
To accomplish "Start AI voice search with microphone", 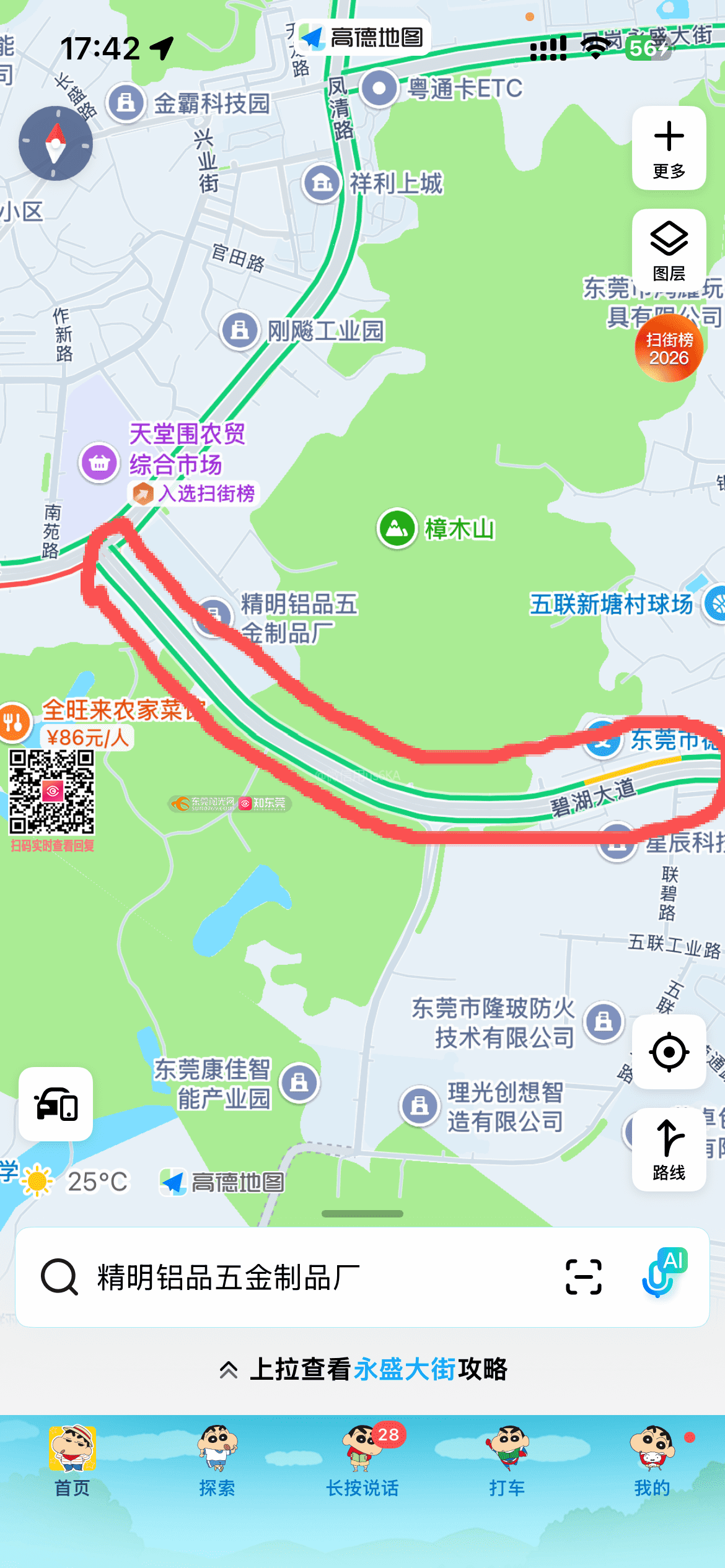I will (x=661, y=1276).
